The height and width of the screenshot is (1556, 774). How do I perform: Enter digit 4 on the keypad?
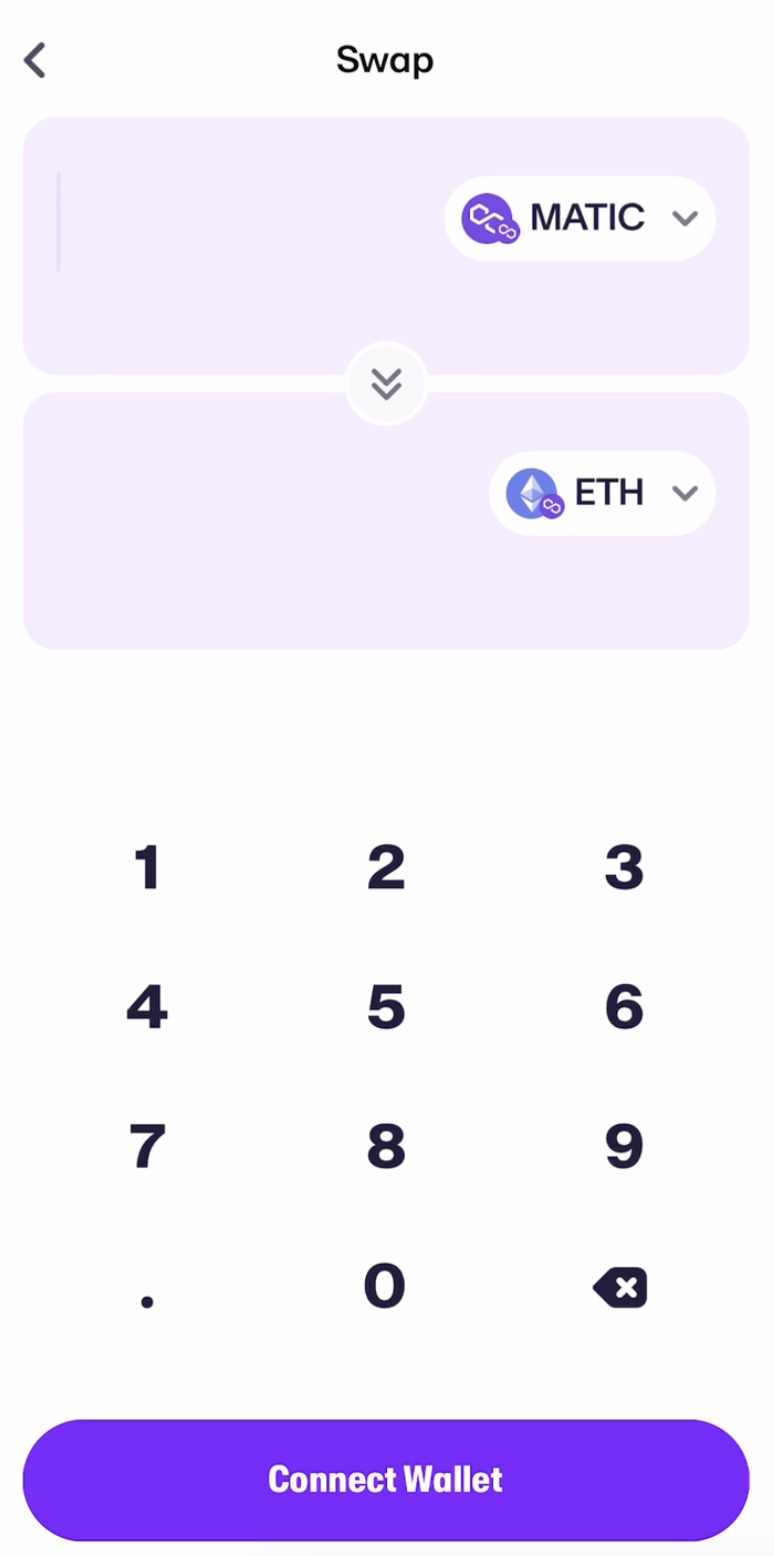[x=147, y=1007]
